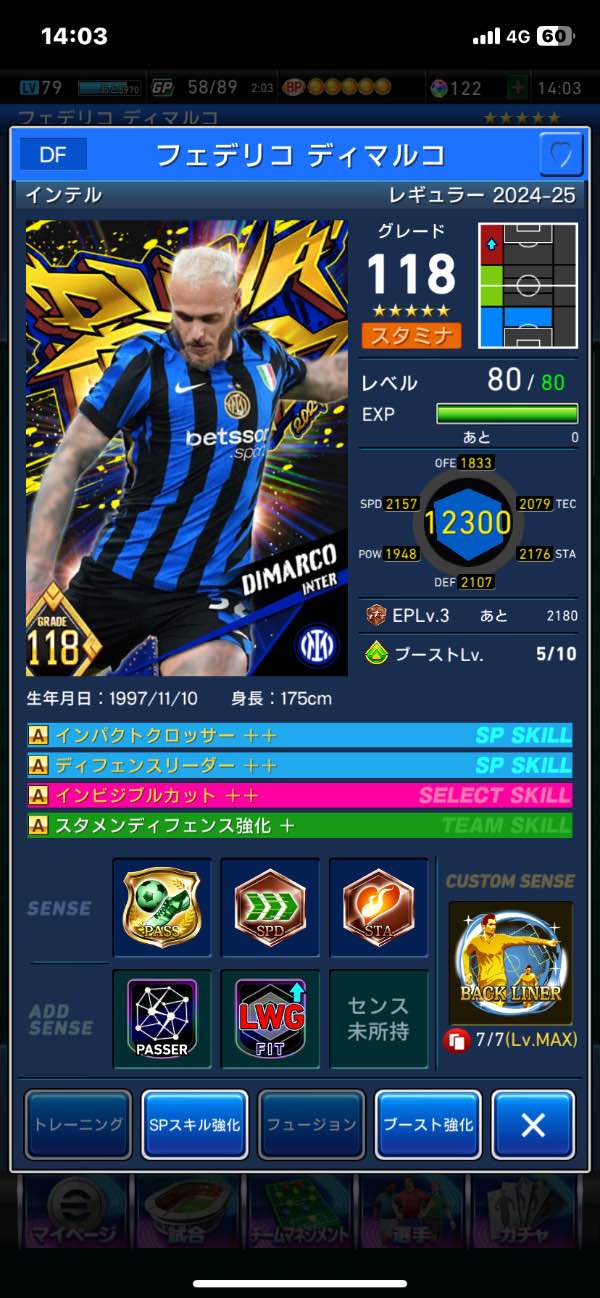
Task: Select the SPD sense badge
Action: (270, 907)
